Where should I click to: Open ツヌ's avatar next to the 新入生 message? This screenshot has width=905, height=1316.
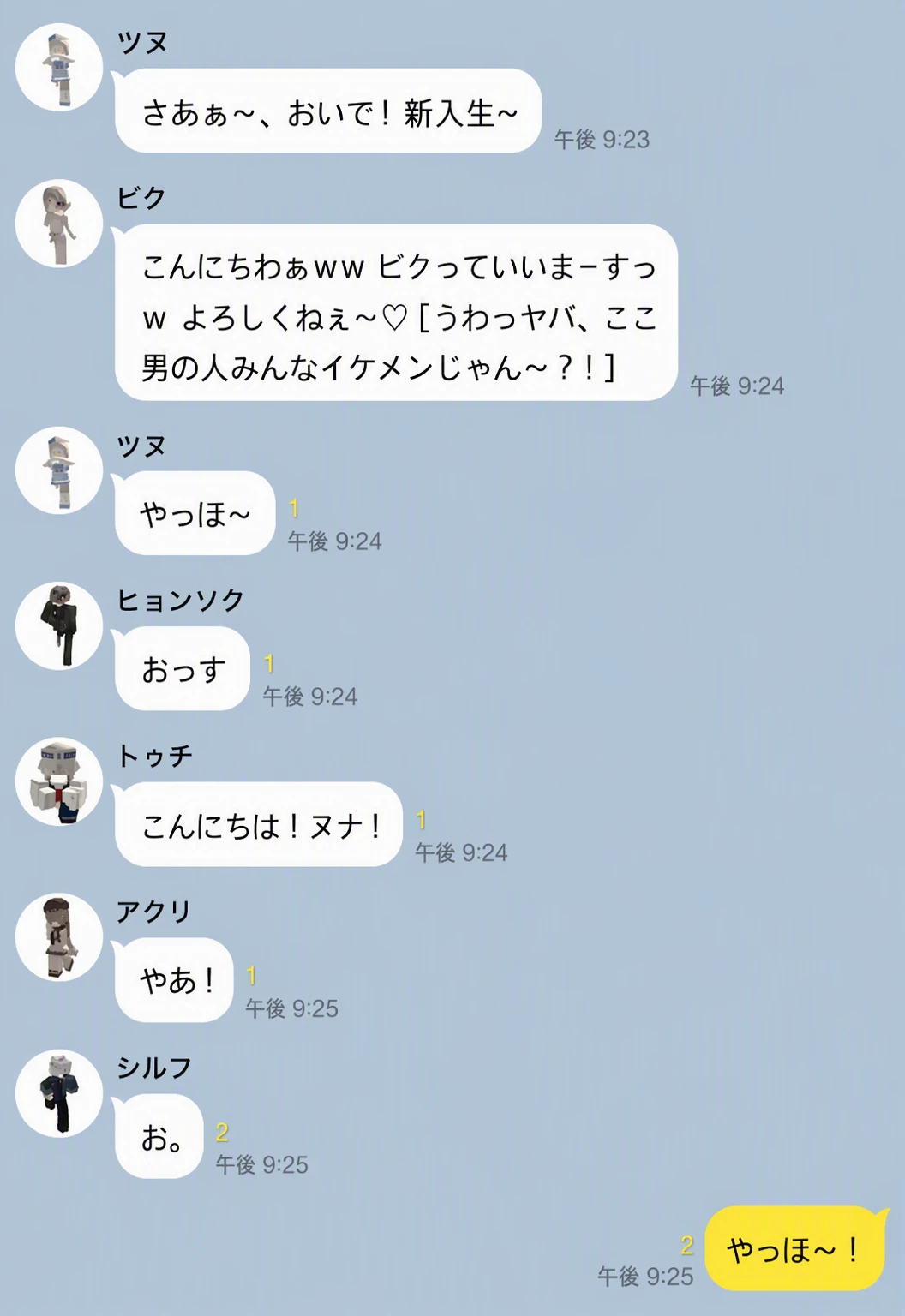click(59, 68)
